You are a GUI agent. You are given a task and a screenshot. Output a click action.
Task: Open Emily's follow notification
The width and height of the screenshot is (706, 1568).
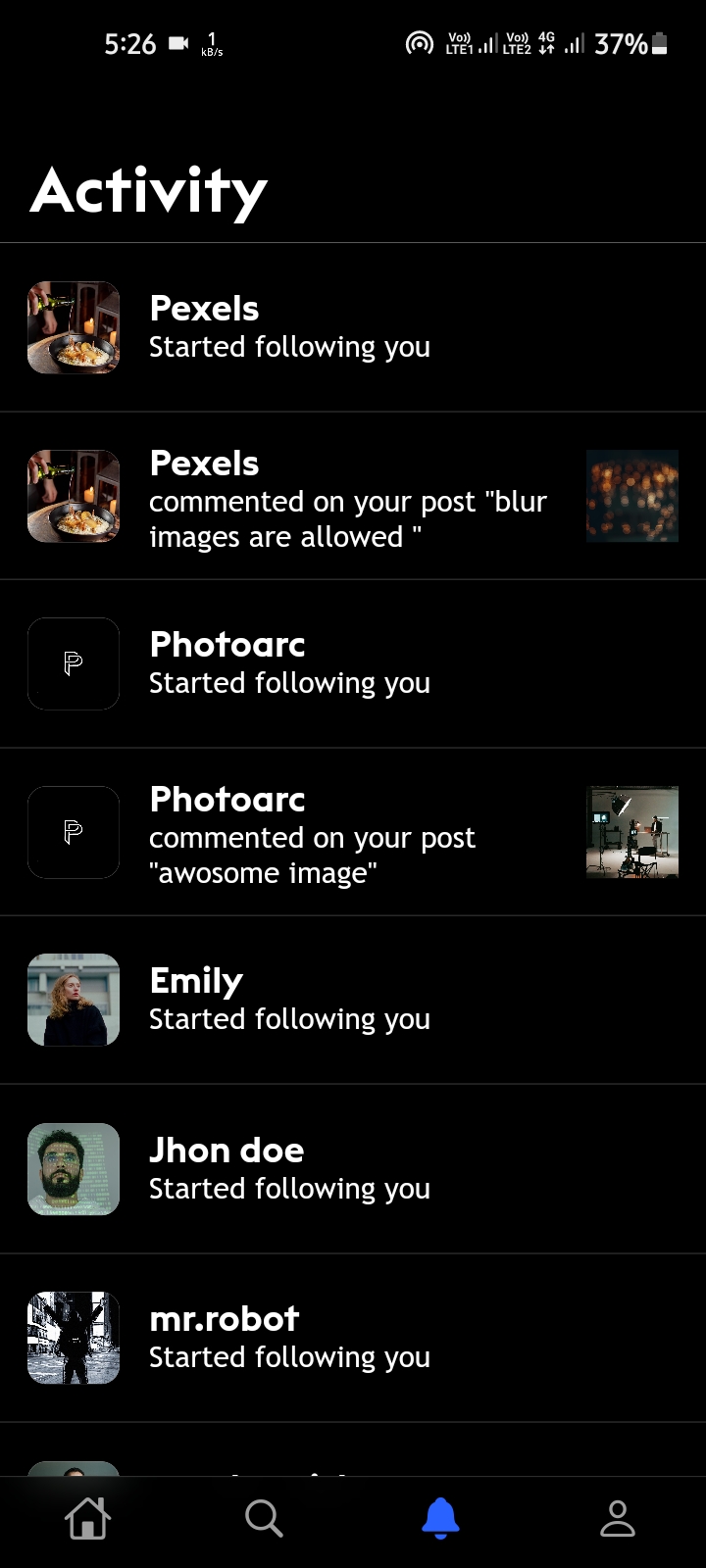pos(353,1001)
